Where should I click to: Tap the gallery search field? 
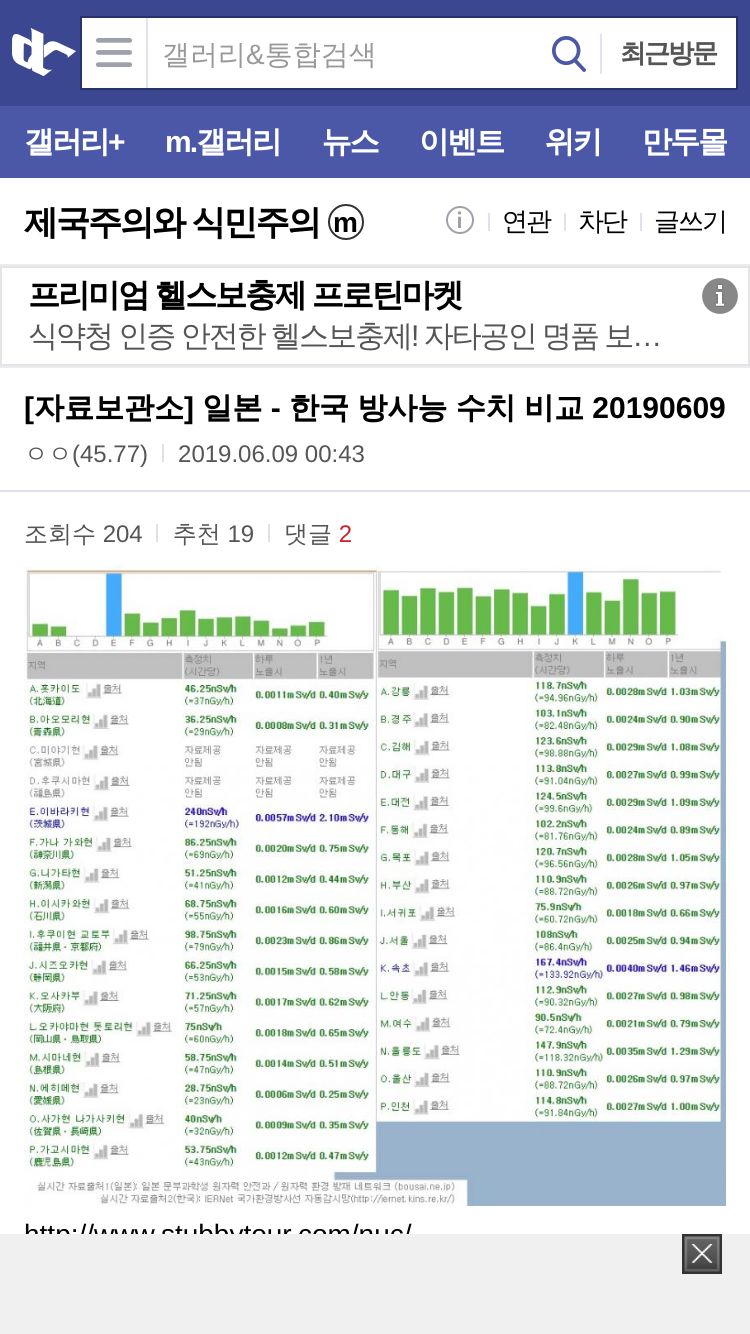tap(345, 53)
